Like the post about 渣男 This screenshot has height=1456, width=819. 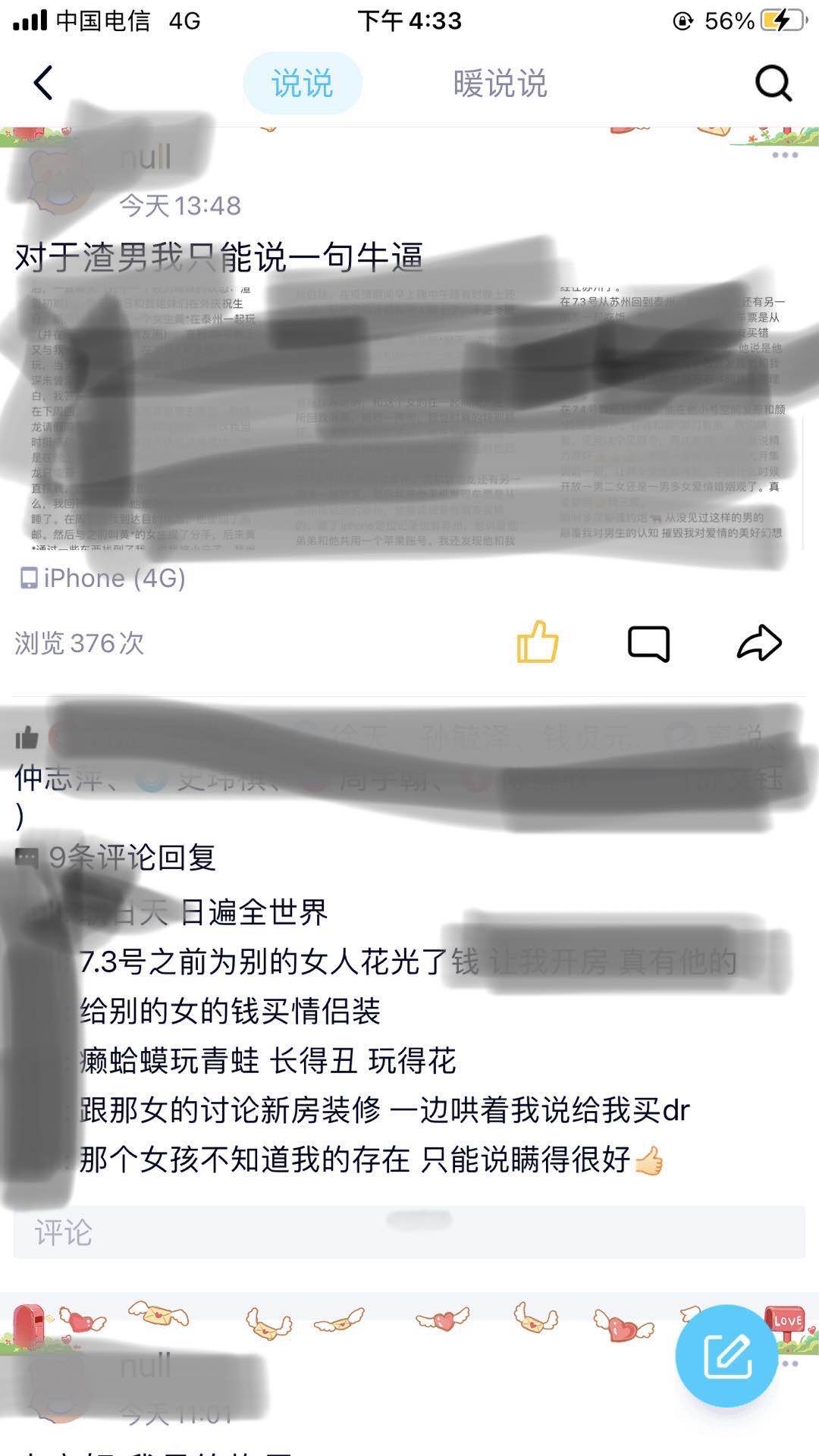point(537,643)
